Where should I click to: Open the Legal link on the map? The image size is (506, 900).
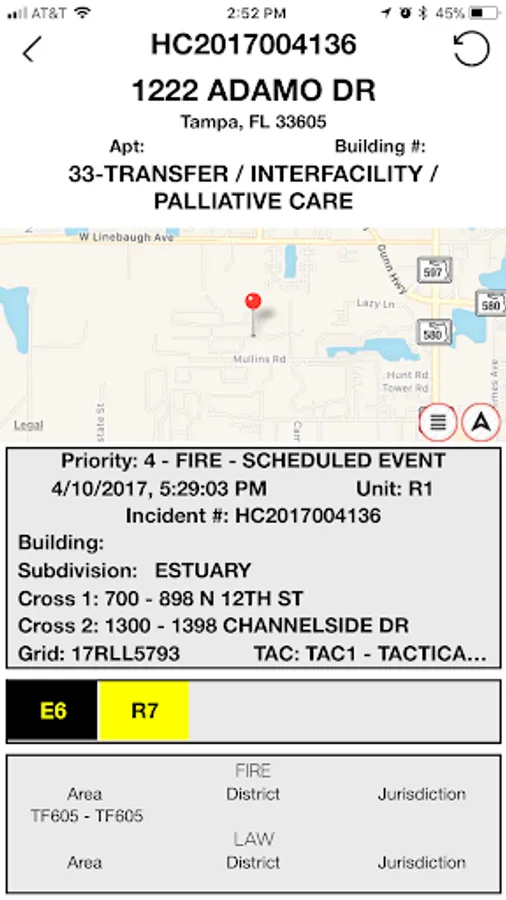28,425
